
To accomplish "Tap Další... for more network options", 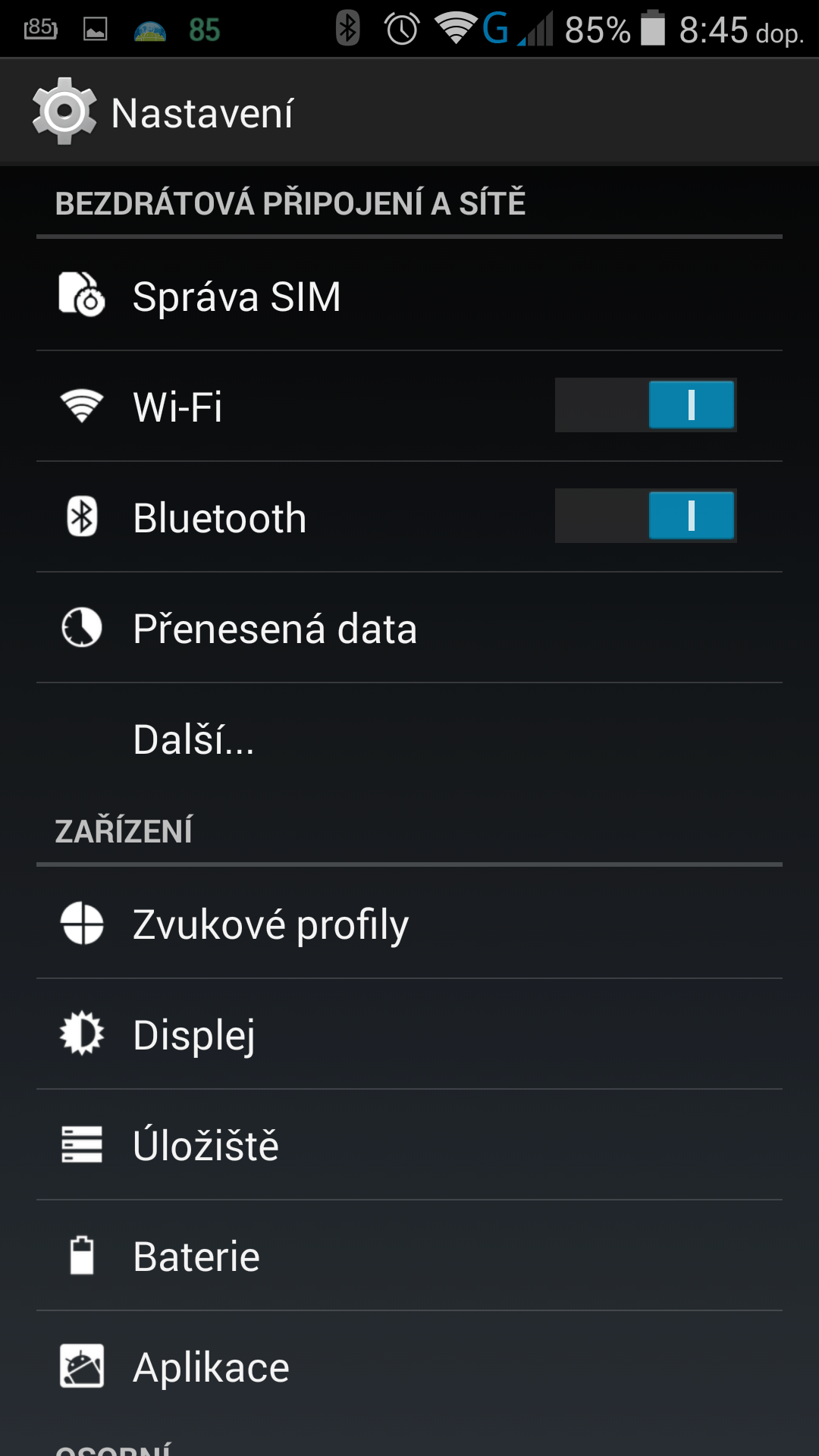I will (x=409, y=739).
